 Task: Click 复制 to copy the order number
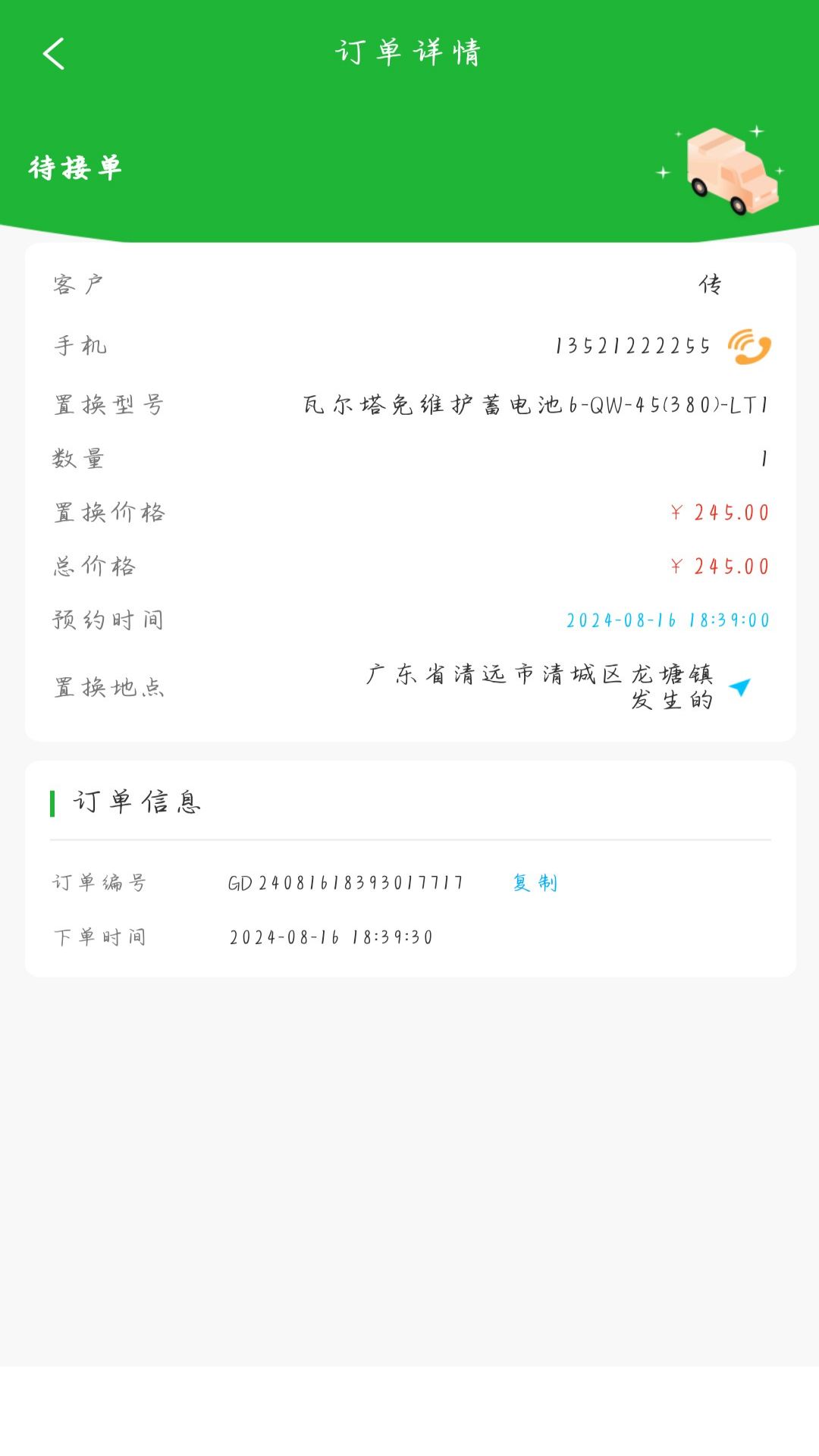pos(535,882)
